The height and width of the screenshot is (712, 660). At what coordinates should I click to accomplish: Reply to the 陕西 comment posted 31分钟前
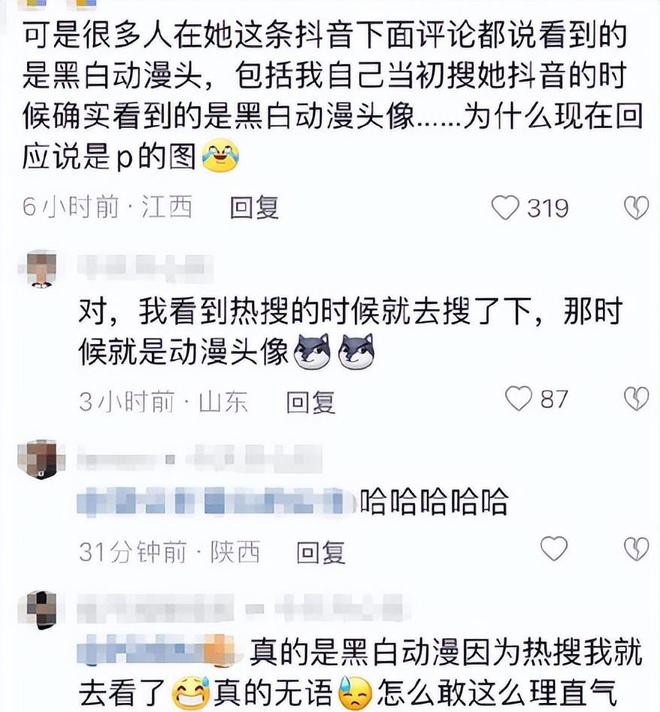[321, 550]
